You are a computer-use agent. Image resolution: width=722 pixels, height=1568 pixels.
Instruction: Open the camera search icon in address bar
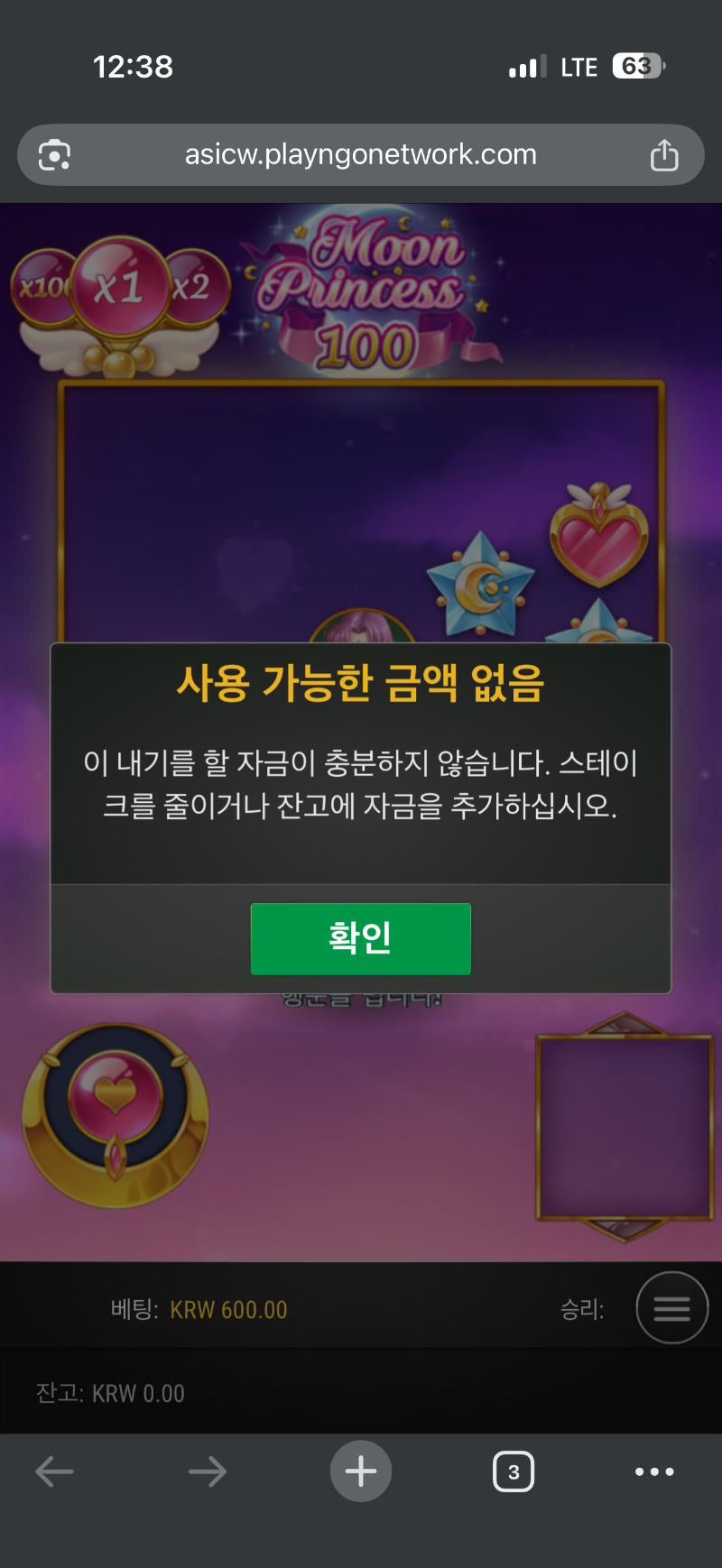pos(54,155)
